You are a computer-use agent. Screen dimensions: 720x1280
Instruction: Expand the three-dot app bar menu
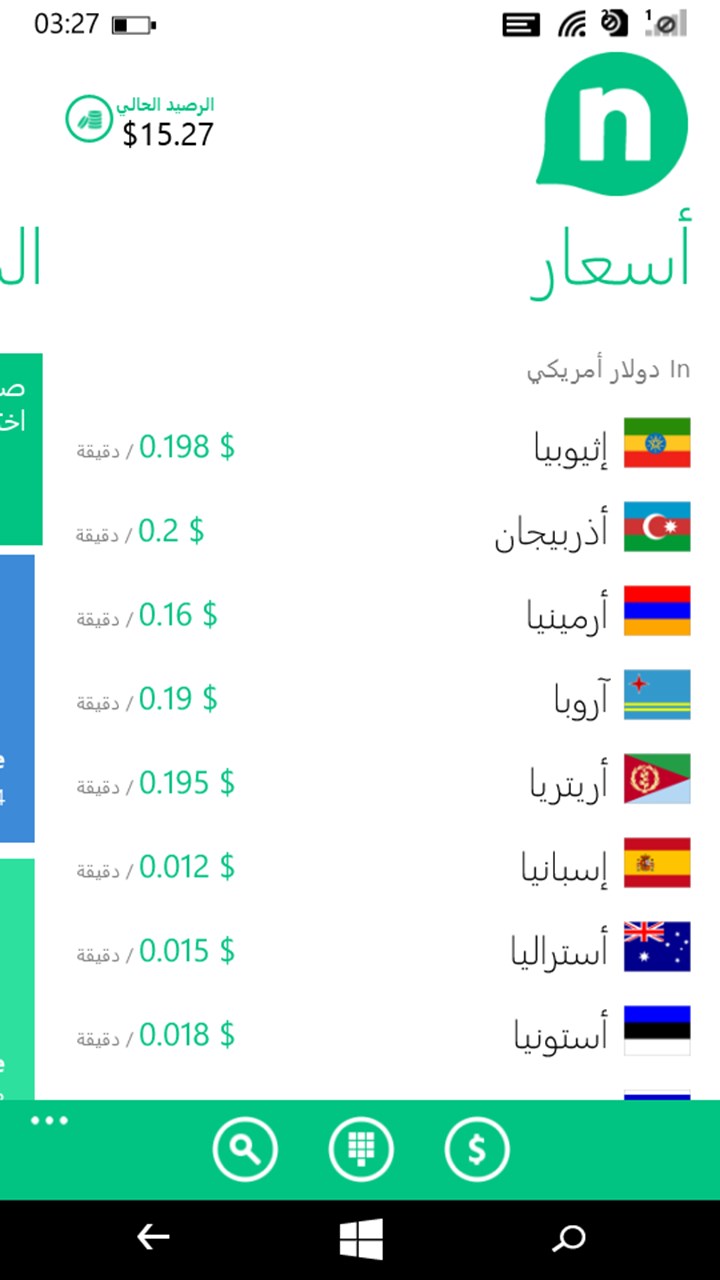coord(49,1122)
